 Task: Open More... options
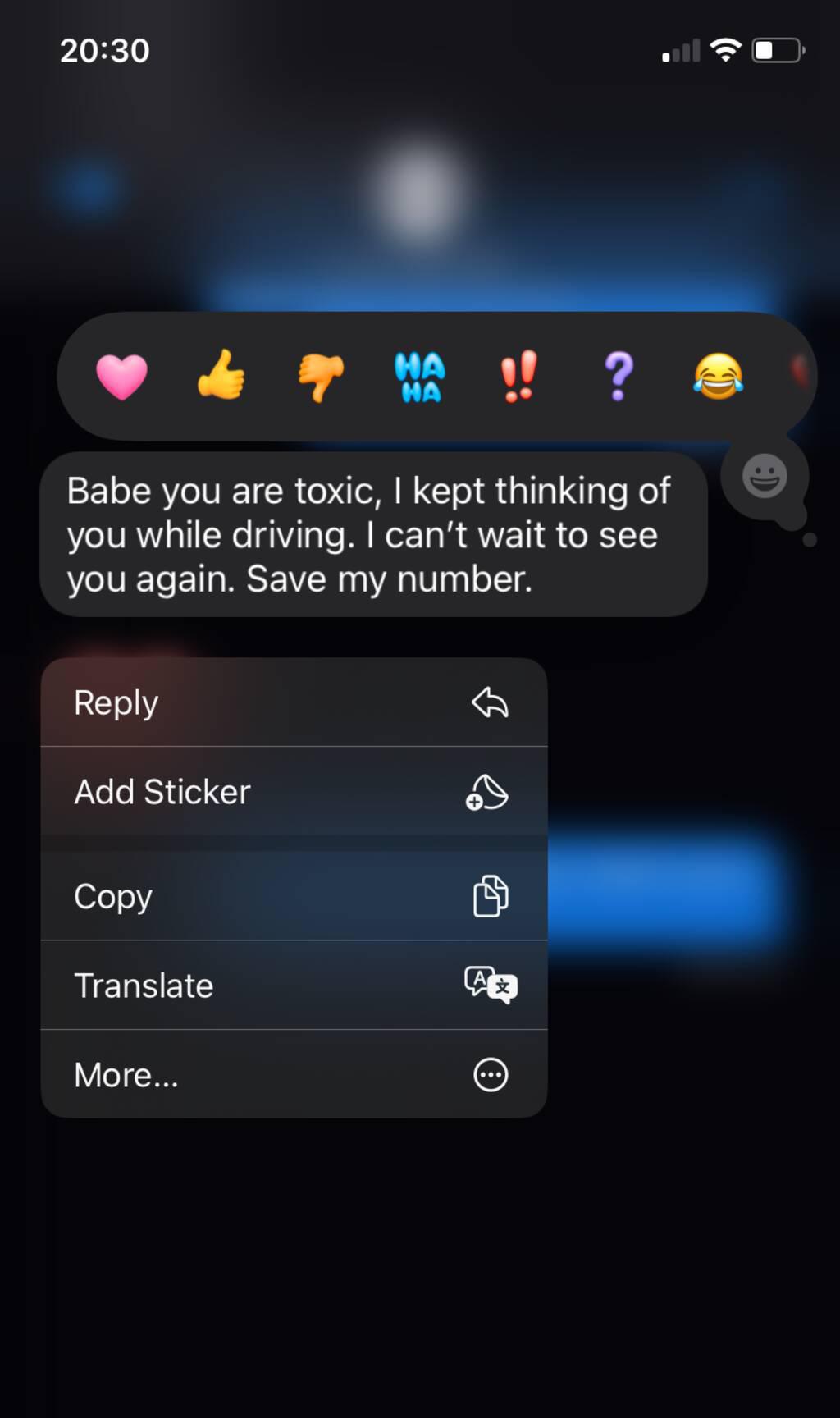[294, 1074]
